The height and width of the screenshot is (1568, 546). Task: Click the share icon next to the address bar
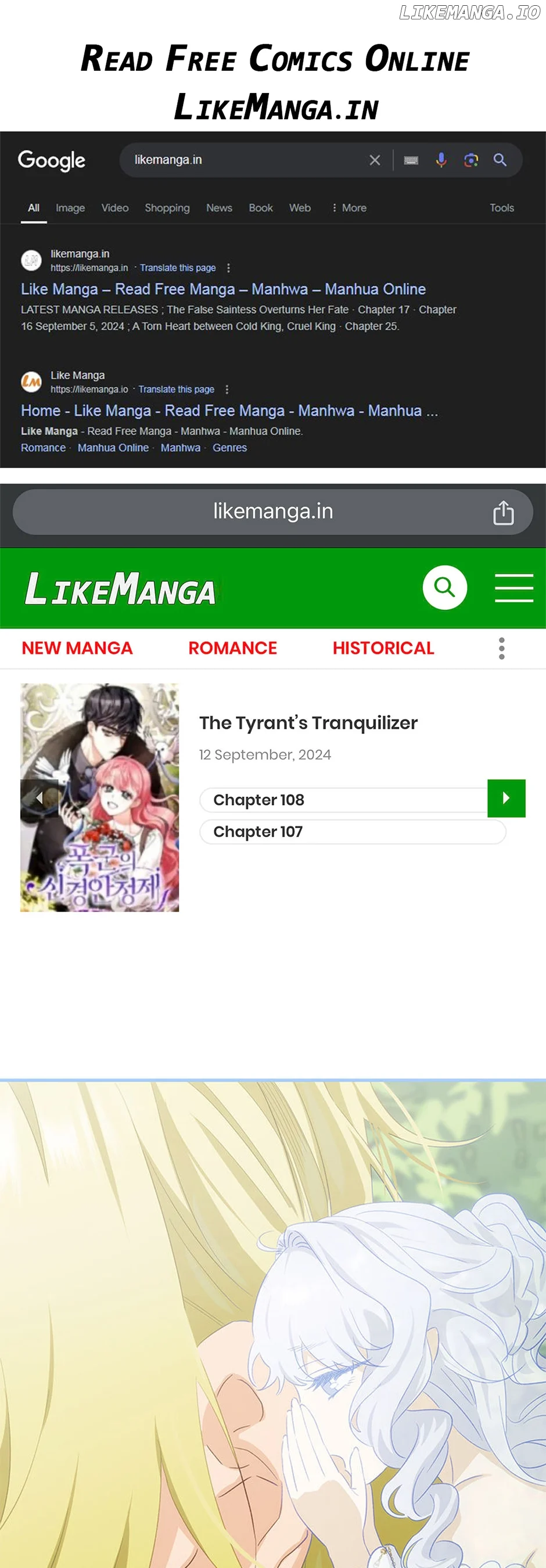tap(504, 512)
